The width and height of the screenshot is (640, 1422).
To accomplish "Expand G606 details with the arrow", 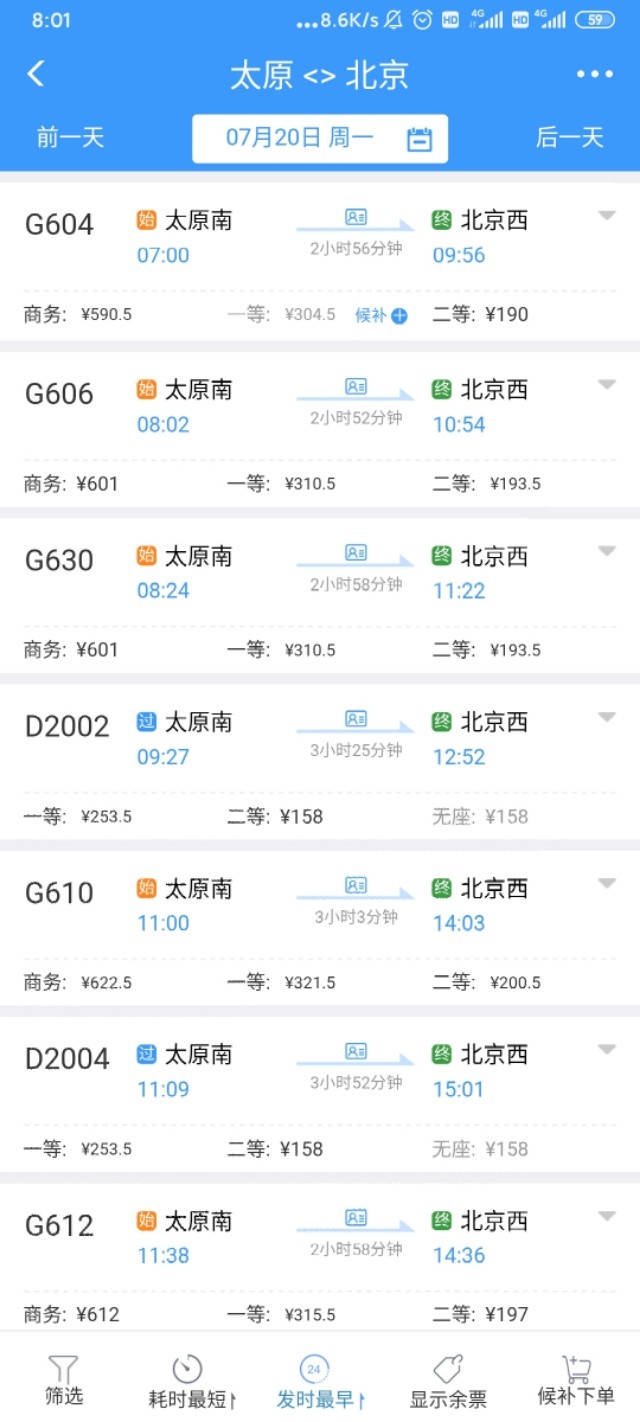I will pos(607,385).
